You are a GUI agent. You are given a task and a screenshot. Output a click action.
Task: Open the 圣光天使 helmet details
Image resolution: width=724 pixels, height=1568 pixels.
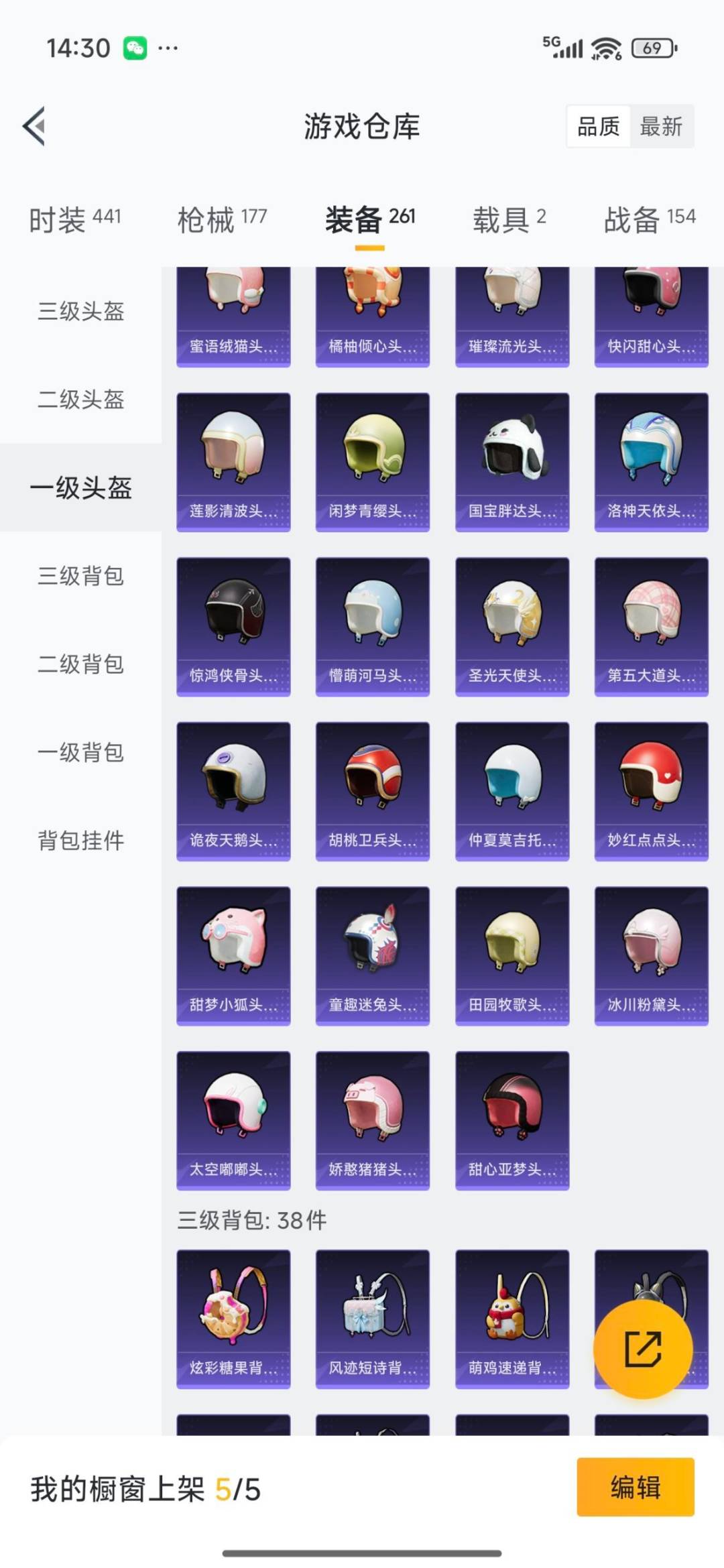point(511,627)
